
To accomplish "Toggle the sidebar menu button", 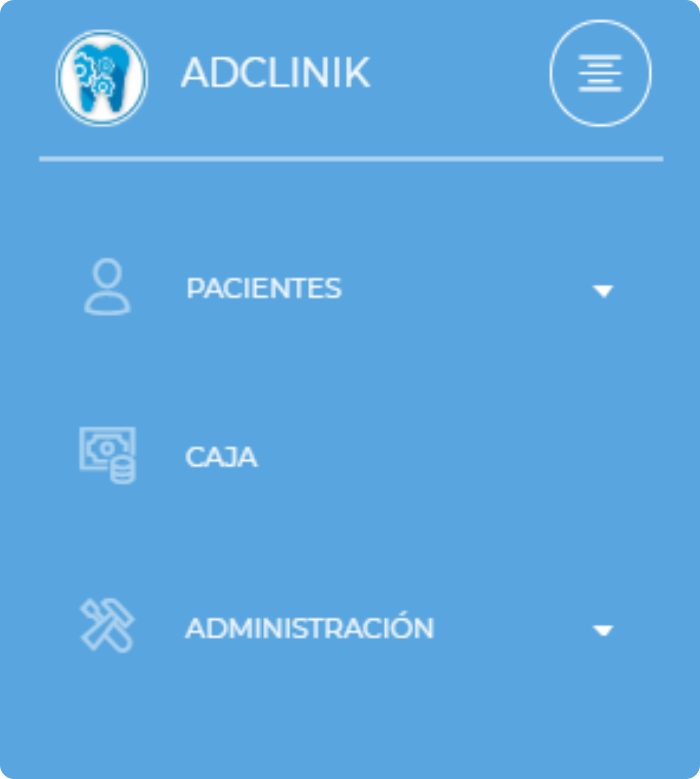I will click(x=600, y=73).
